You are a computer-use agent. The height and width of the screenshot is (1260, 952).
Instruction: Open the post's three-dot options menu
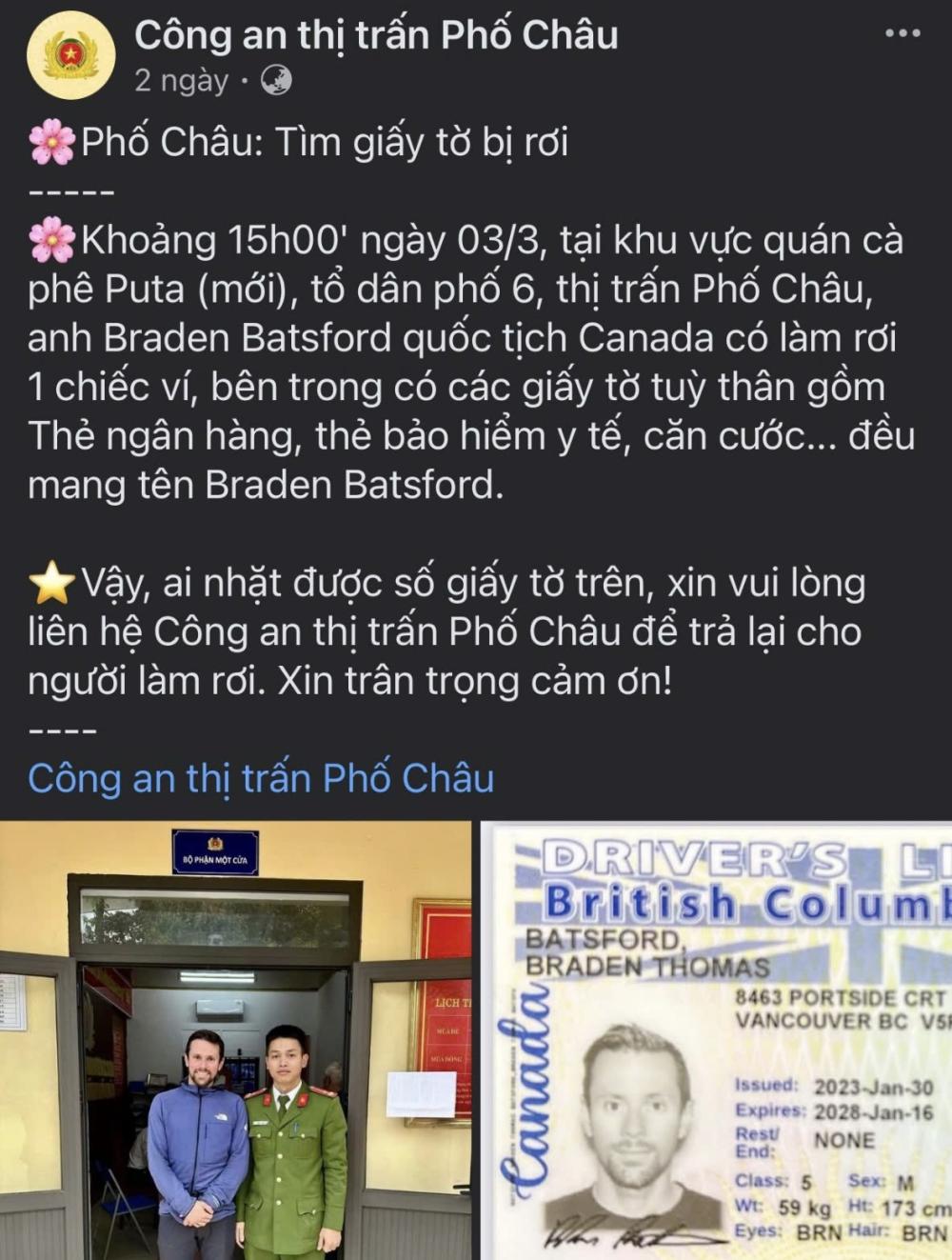click(902, 34)
